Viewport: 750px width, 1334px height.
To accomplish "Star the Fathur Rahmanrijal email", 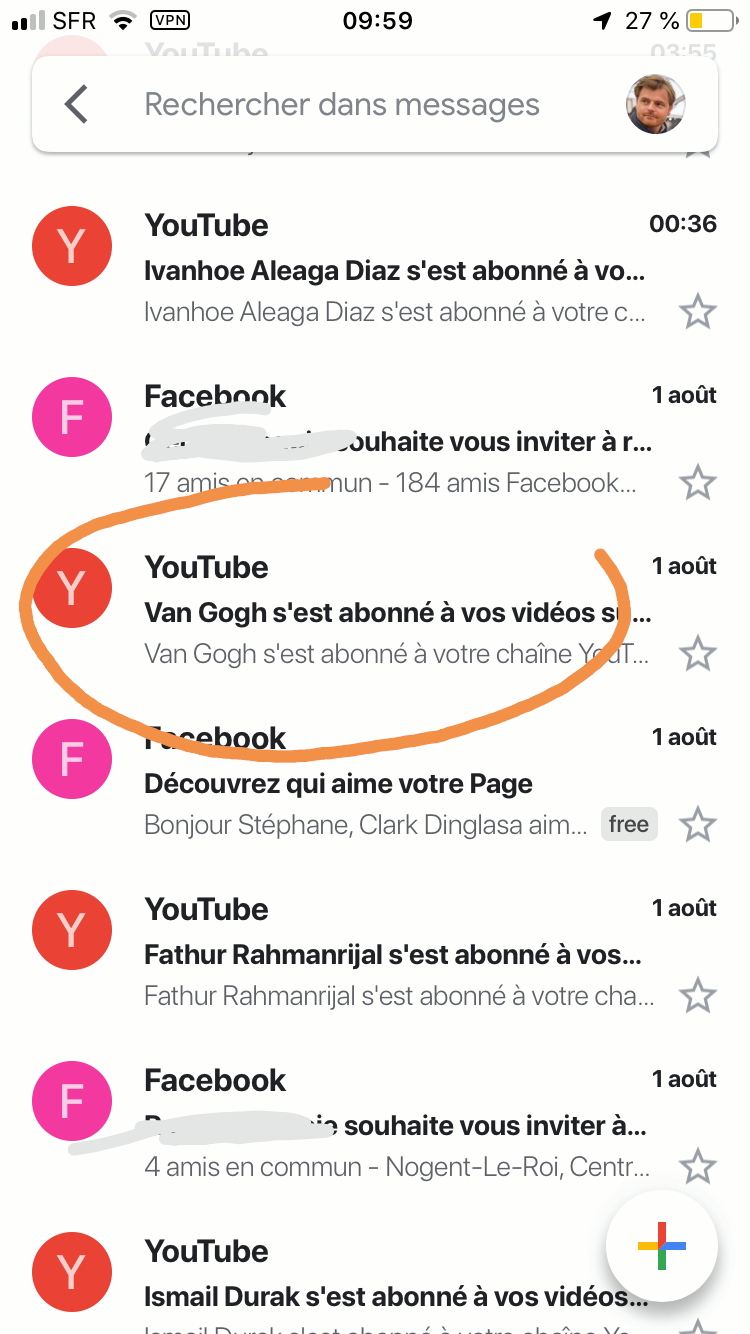I will [x=697, y=996].
